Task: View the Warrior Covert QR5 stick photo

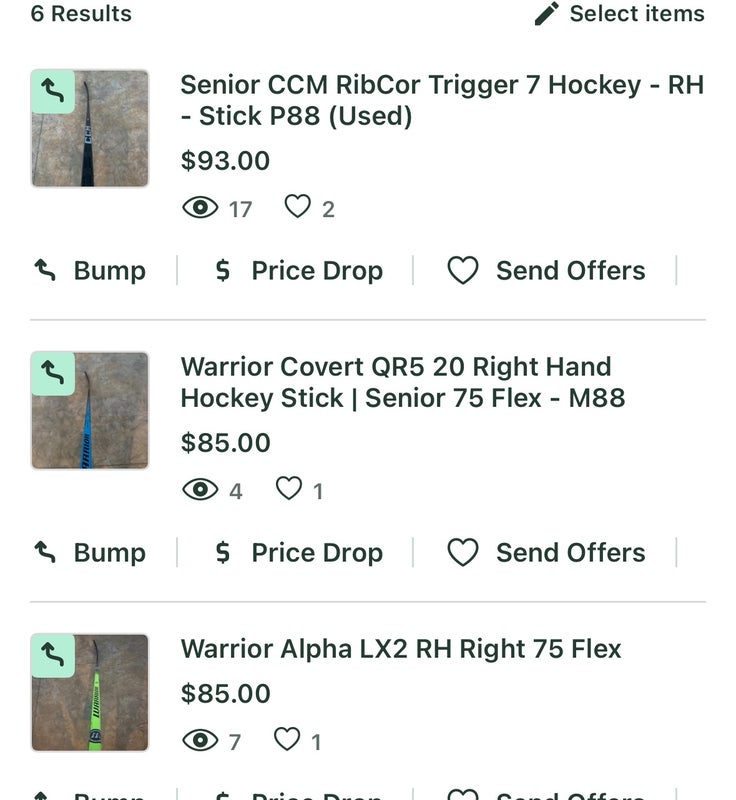Action: pos(90,410)
